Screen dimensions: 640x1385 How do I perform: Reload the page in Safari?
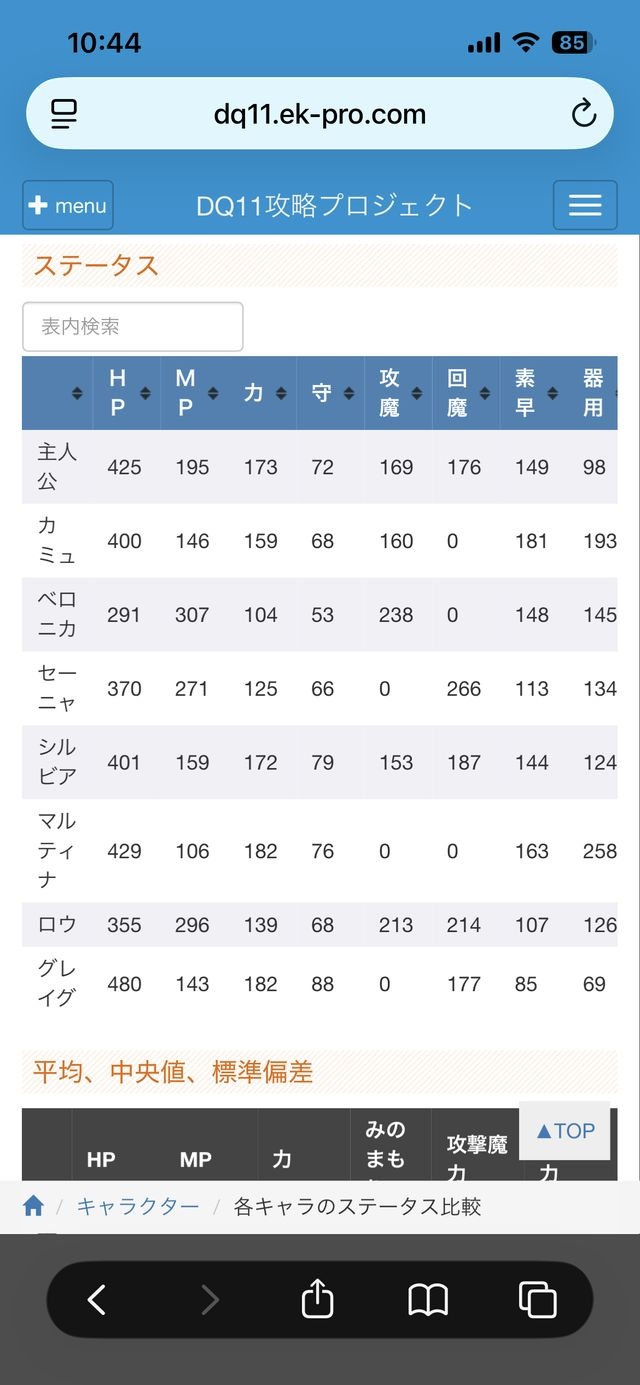(584, 114)
